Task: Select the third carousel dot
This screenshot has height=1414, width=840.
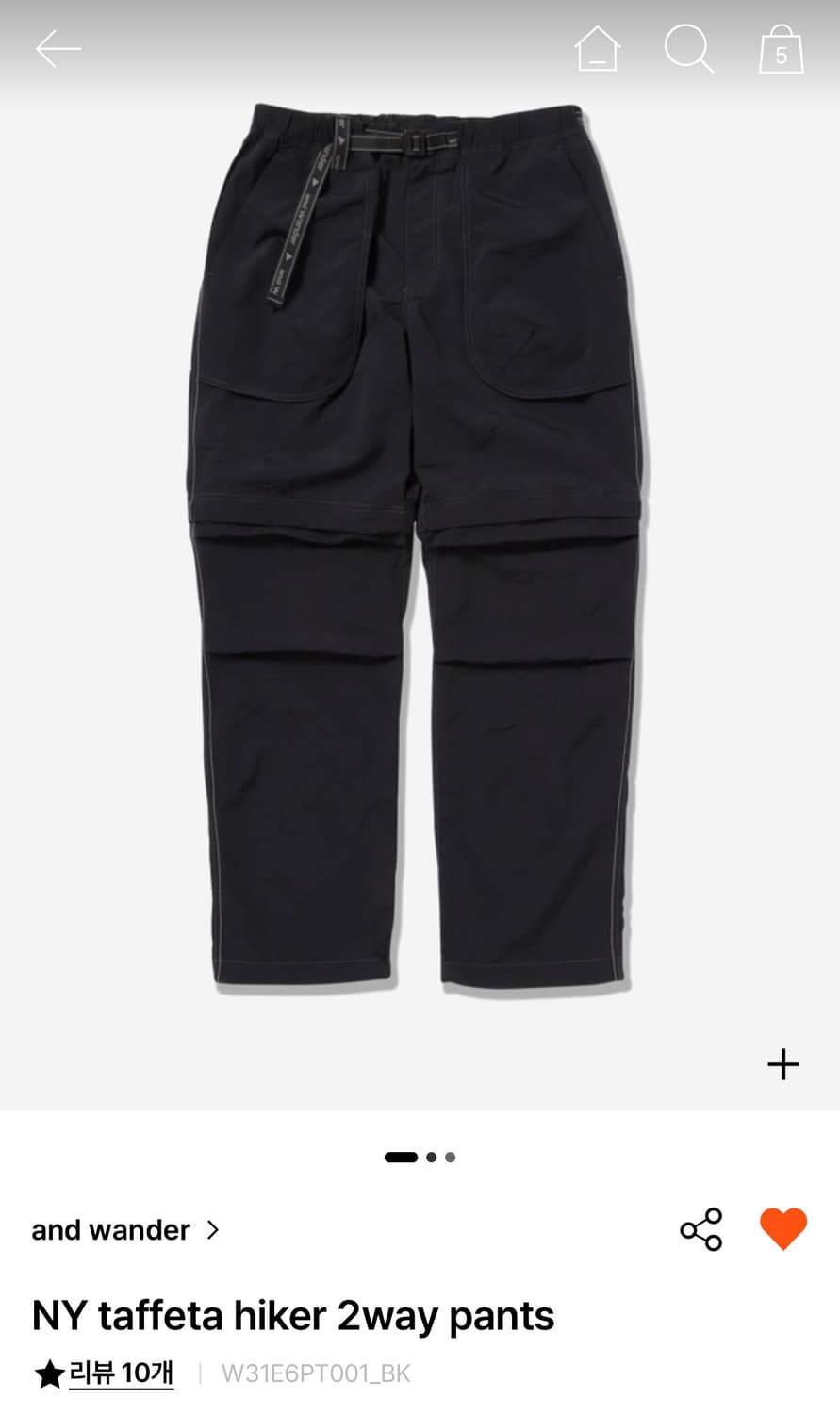Action: click(452, 1158)
